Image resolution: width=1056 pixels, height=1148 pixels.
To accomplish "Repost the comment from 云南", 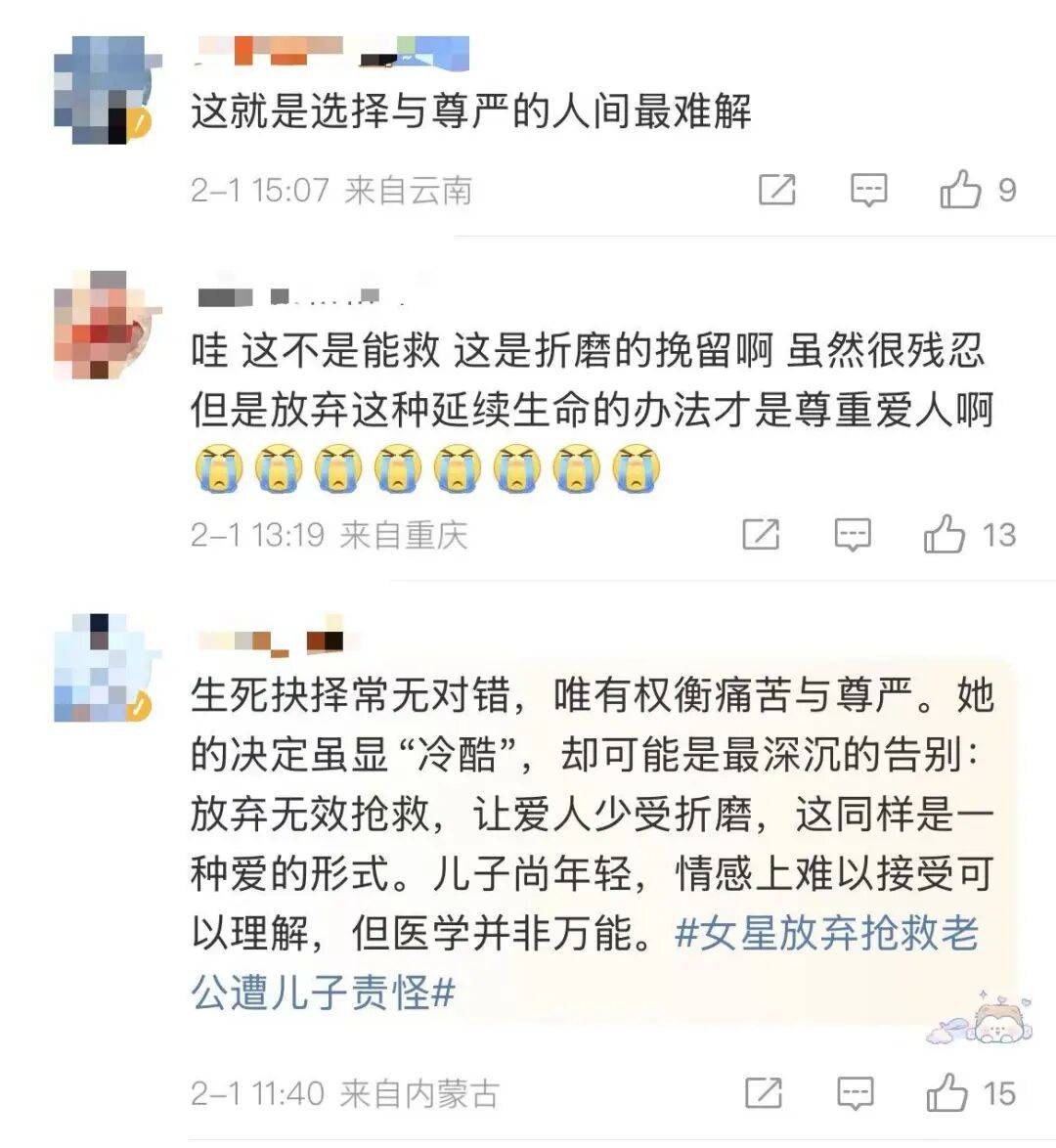I will 777,190.
